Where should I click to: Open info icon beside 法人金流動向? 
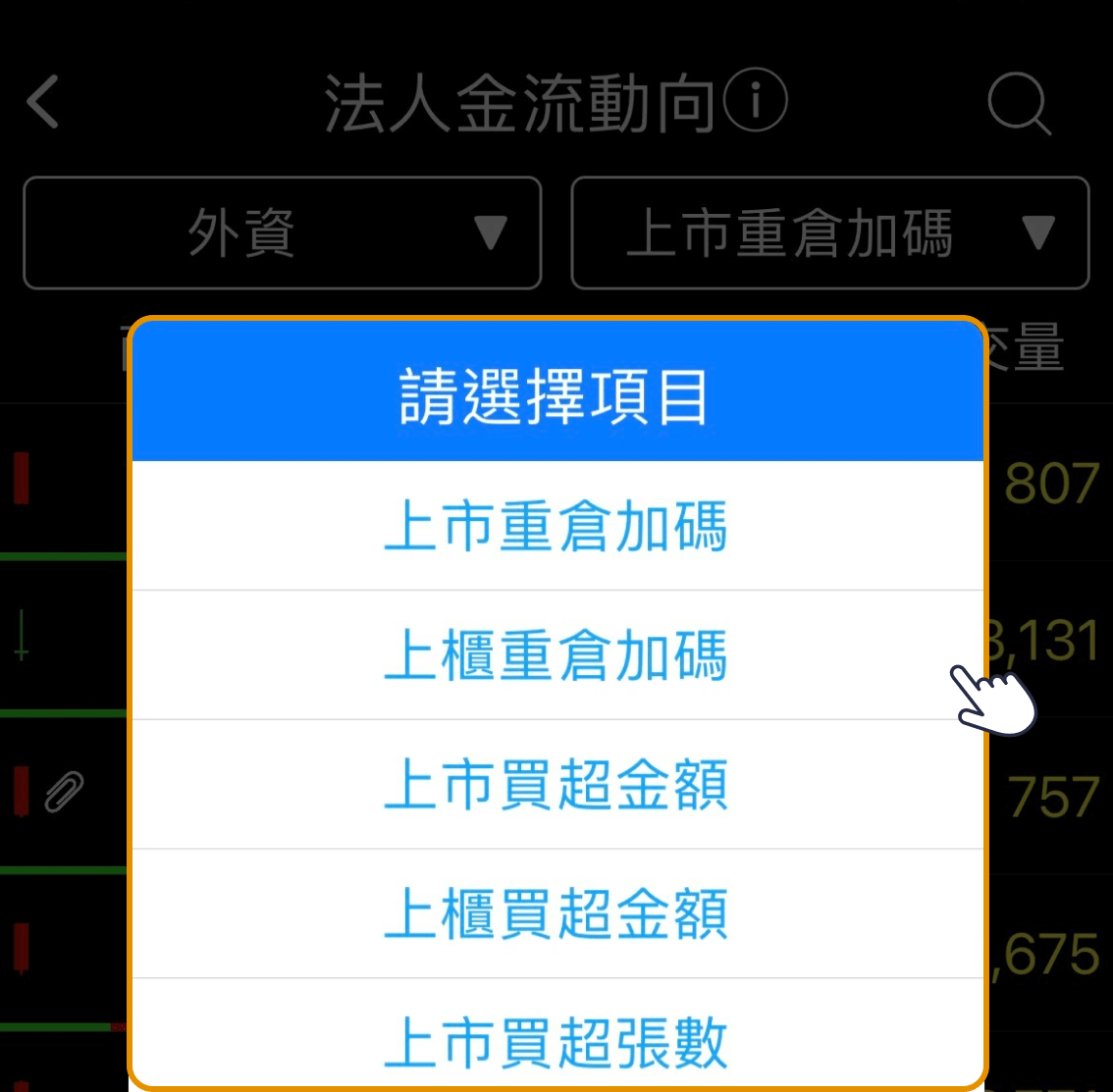[755, 101]
